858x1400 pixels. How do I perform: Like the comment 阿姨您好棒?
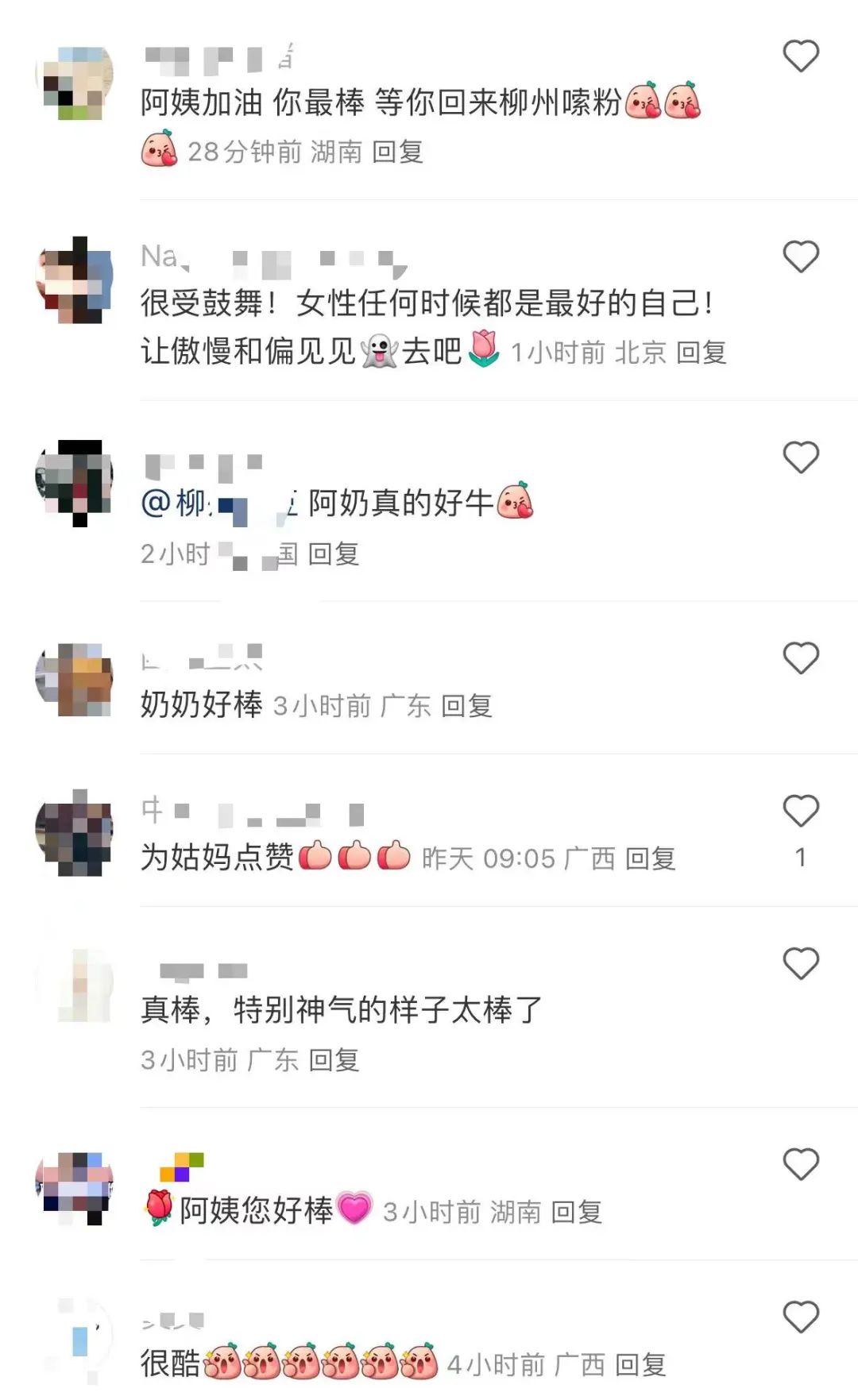pos(800,1165)
